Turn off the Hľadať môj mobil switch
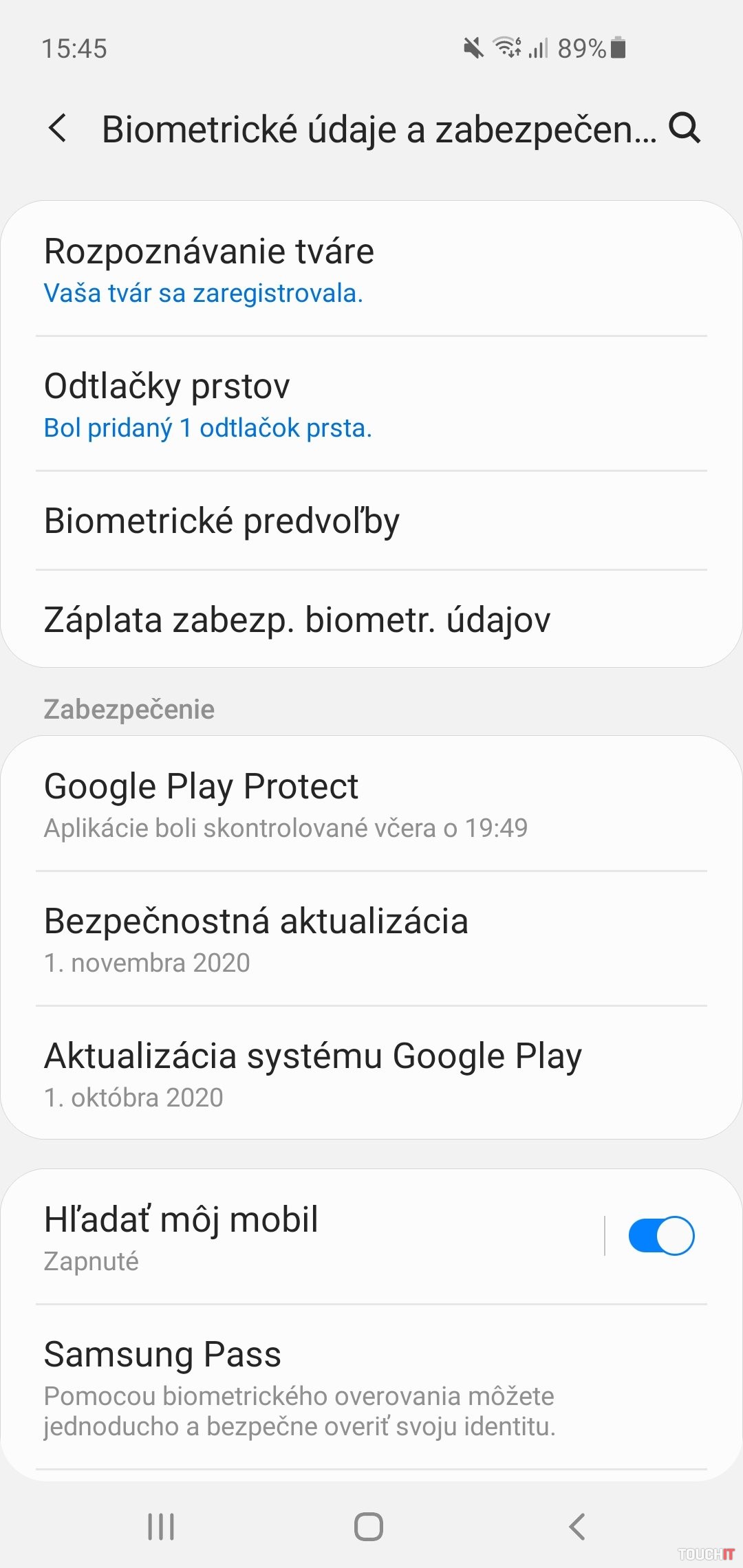The image size is (743, 1568). (x=660, y=1236)
